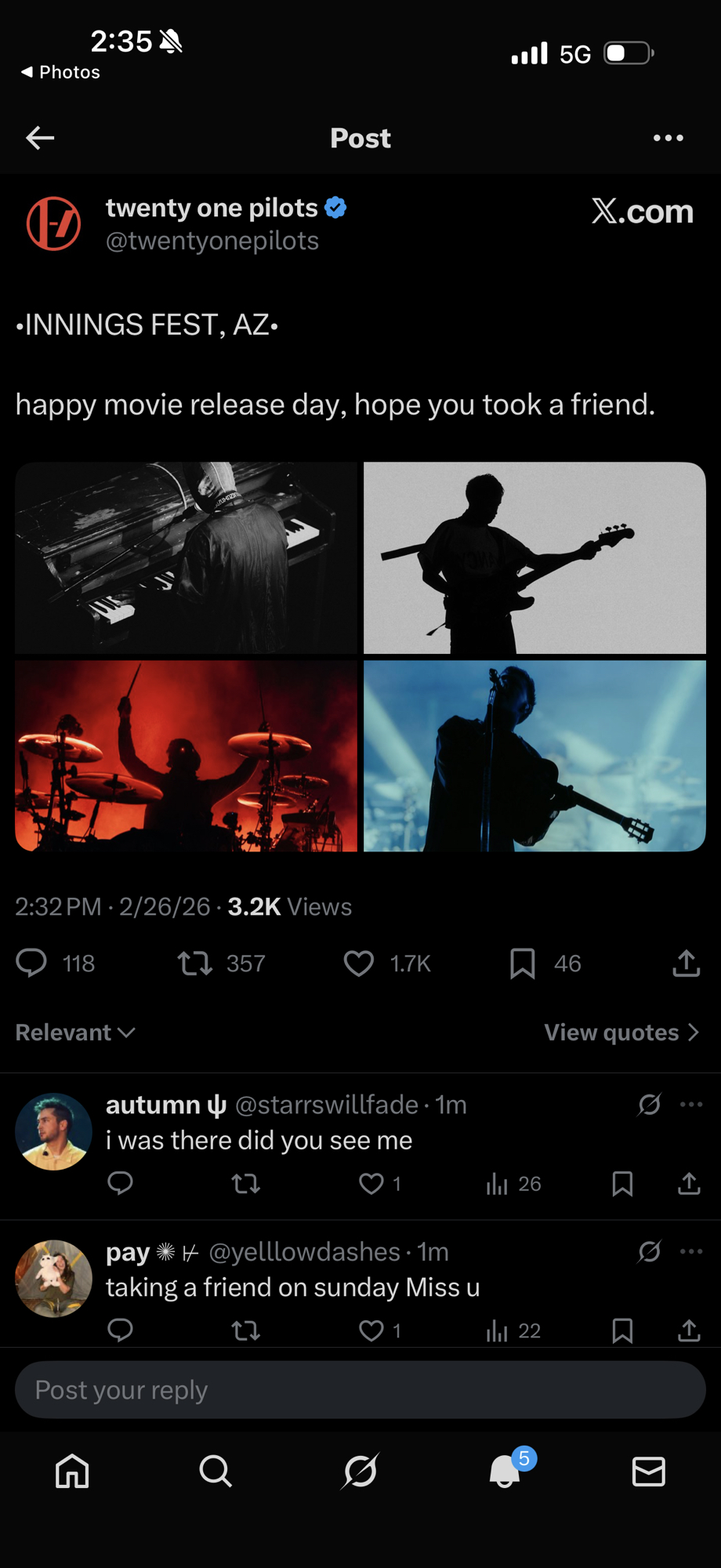Open the Messages tab
This screenshot has width=721, height=1568.
click(x=648, y=1472)
